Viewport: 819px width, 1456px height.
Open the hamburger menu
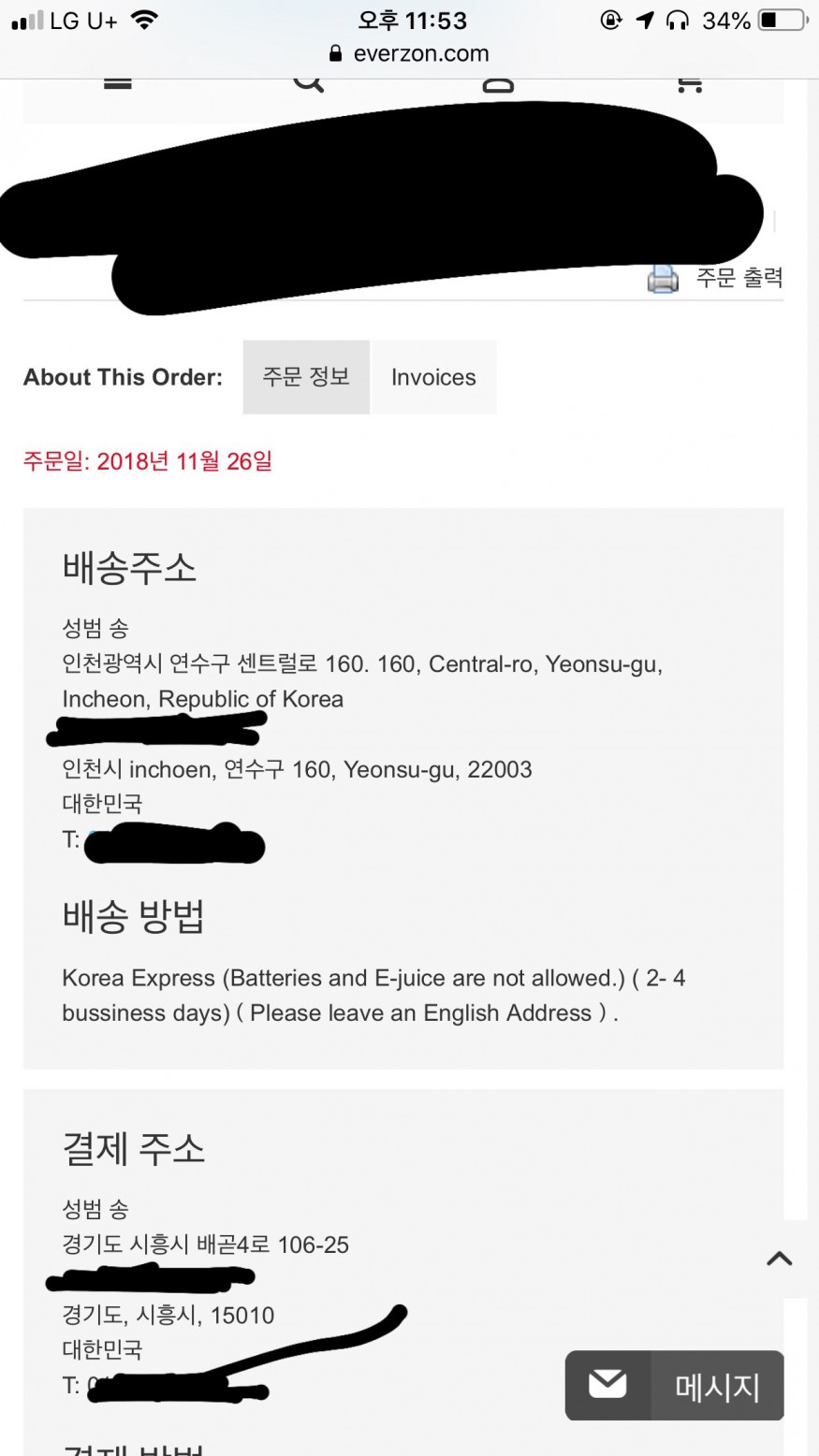(117, 84)
